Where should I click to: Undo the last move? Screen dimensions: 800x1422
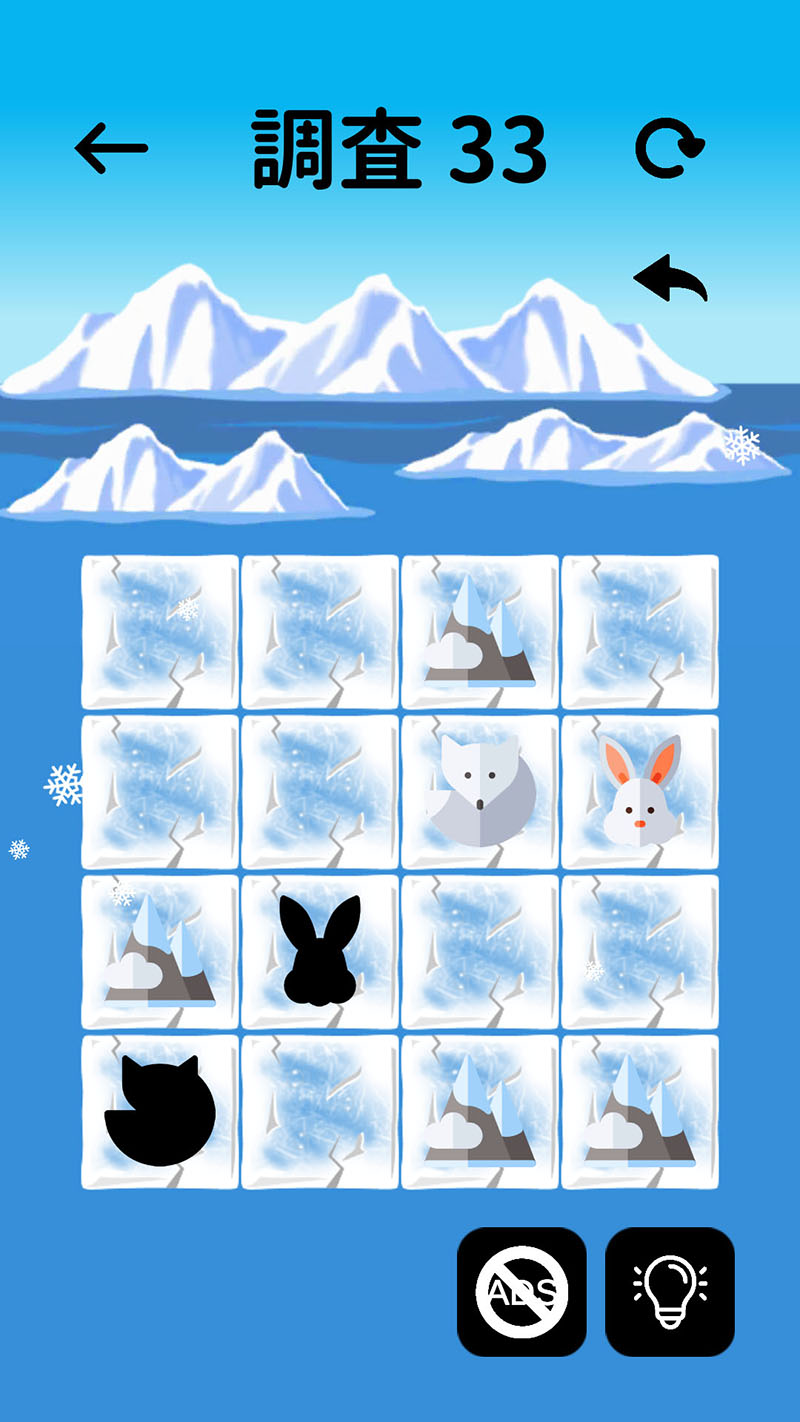671,278
